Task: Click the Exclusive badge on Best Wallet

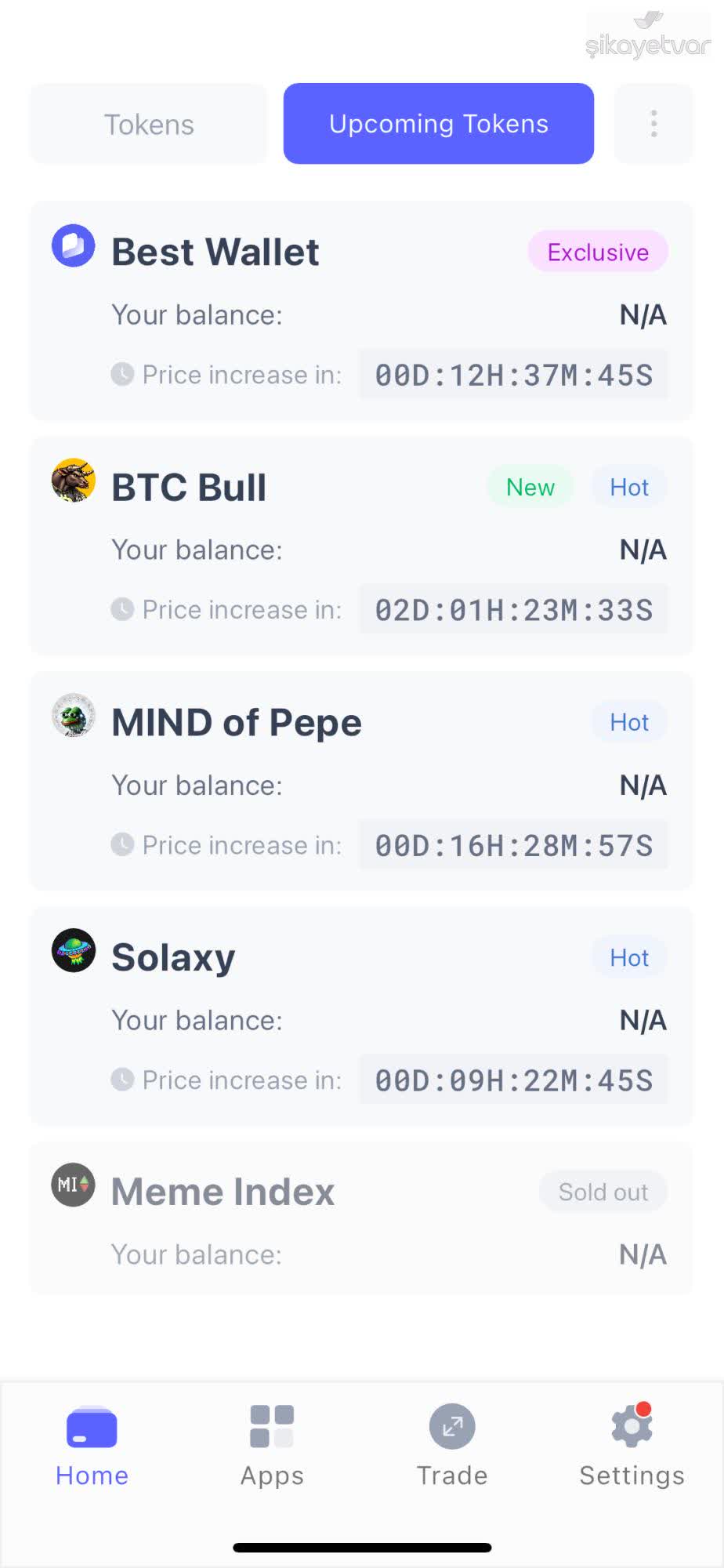Action: [597, 251]
